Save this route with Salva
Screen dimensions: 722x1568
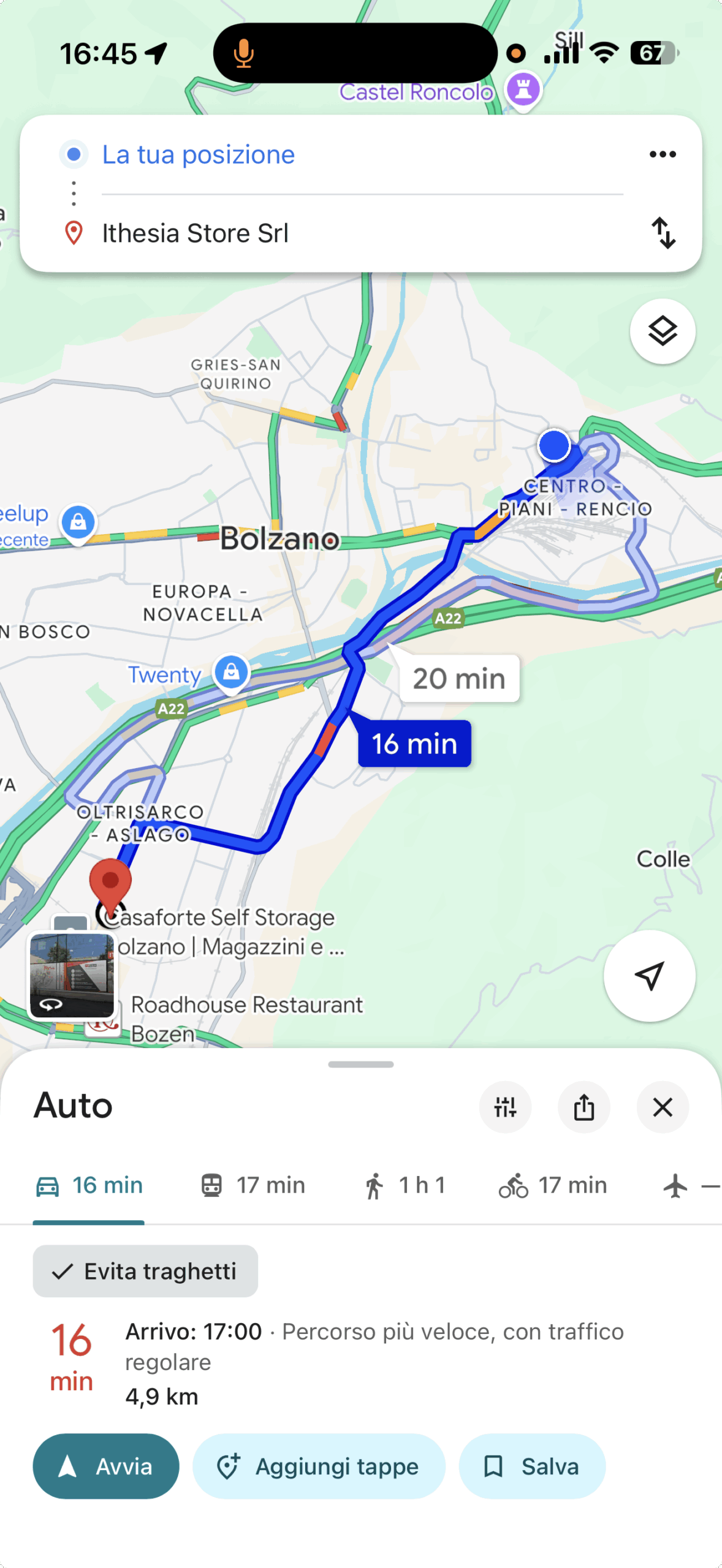click(x=532, y=1466)
